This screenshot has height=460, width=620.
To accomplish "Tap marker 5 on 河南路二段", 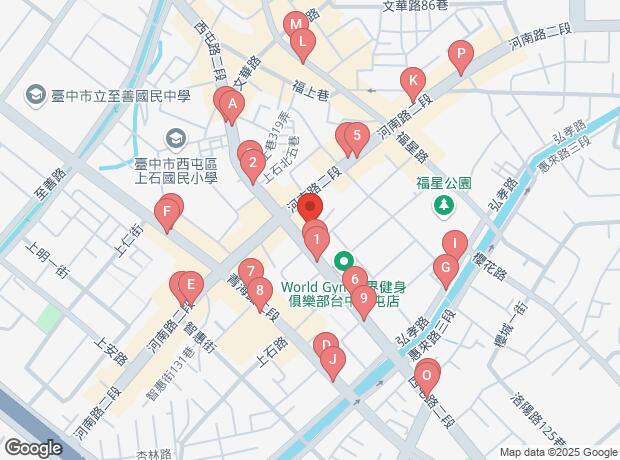I will 355,136.
